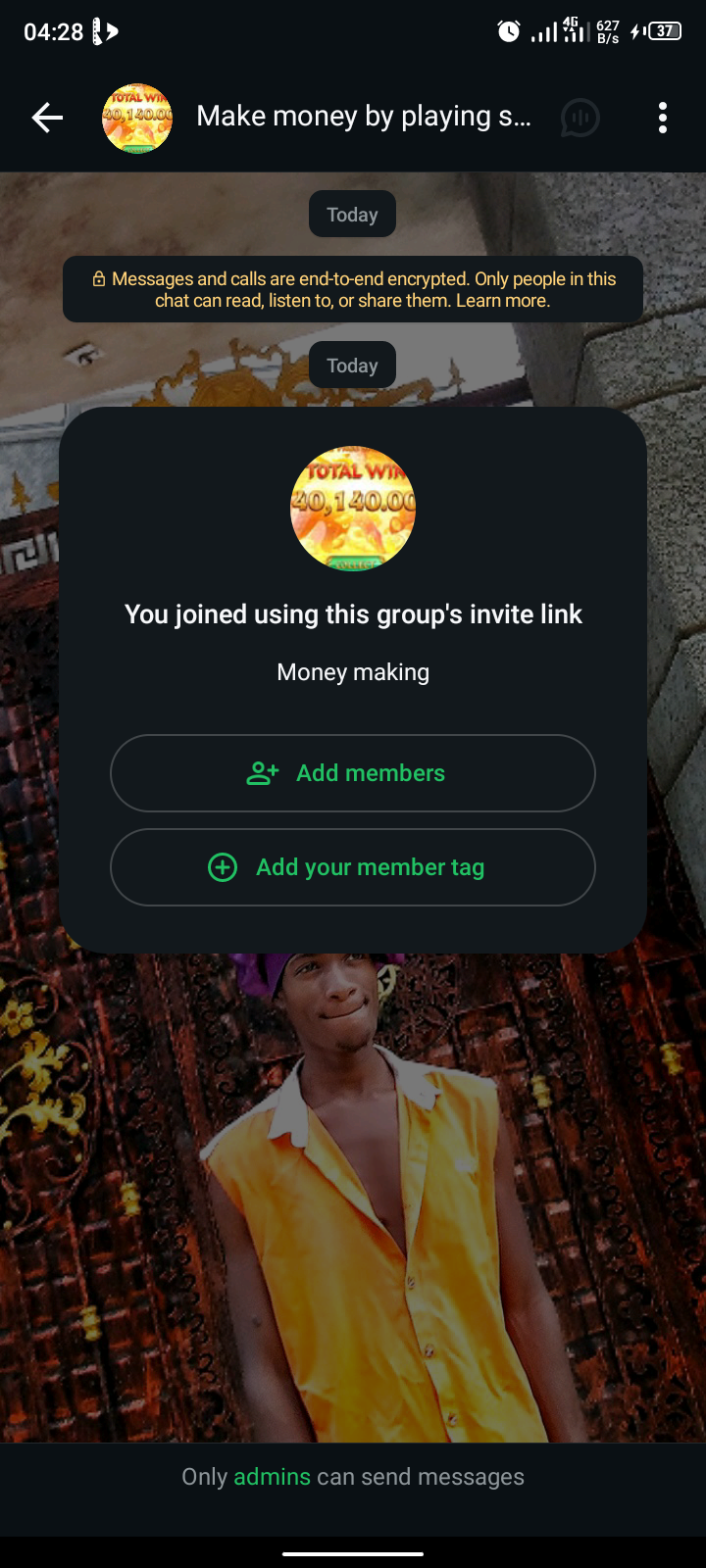The height and width of the screenshot is (1568, 706).
Task: Go back using the arrow icon
Action: (x=46, y=118)
